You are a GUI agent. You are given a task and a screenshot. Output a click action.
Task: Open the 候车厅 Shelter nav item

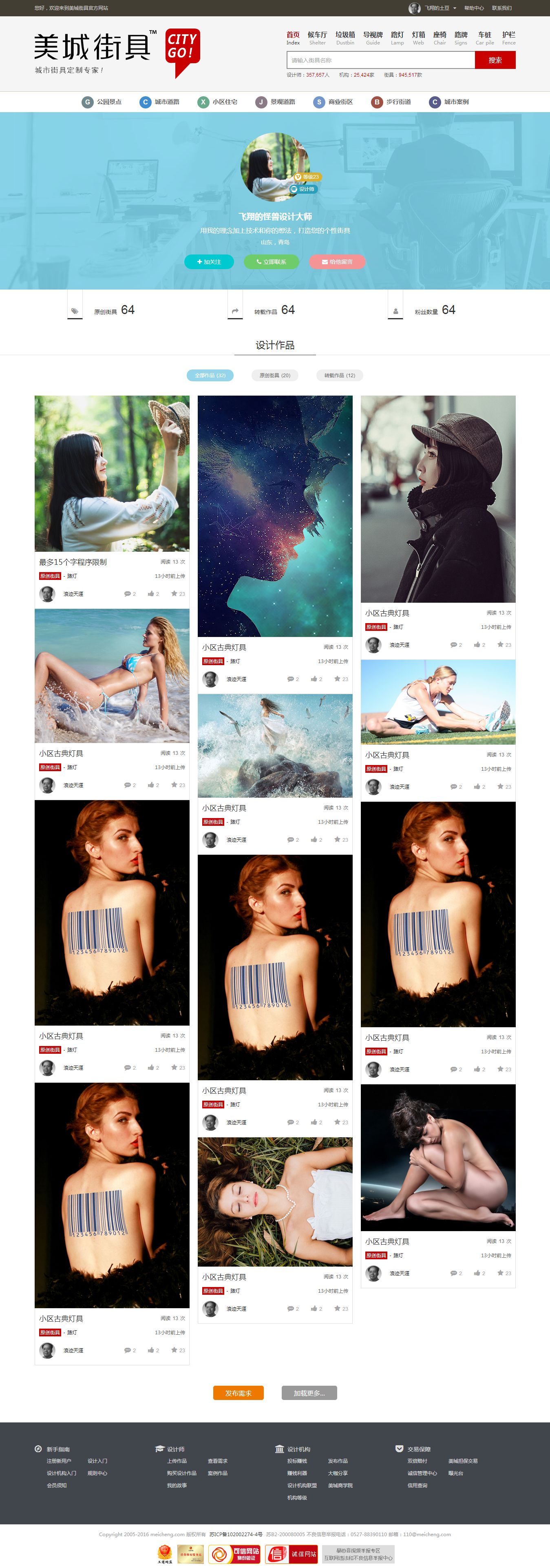click(x=317, y=38)
